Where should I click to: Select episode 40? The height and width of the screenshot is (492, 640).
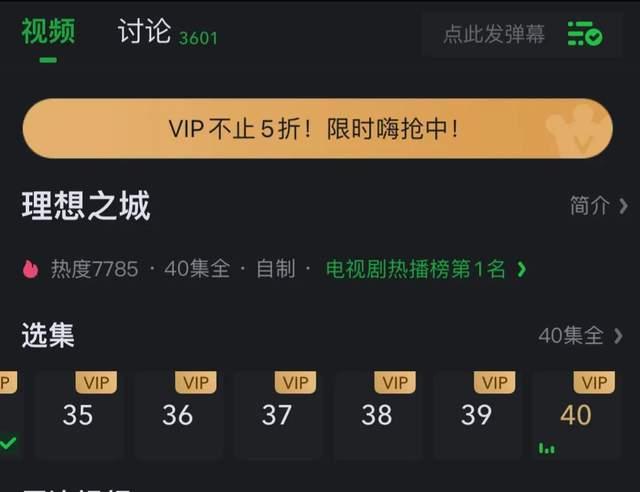[x=575, y=415]
